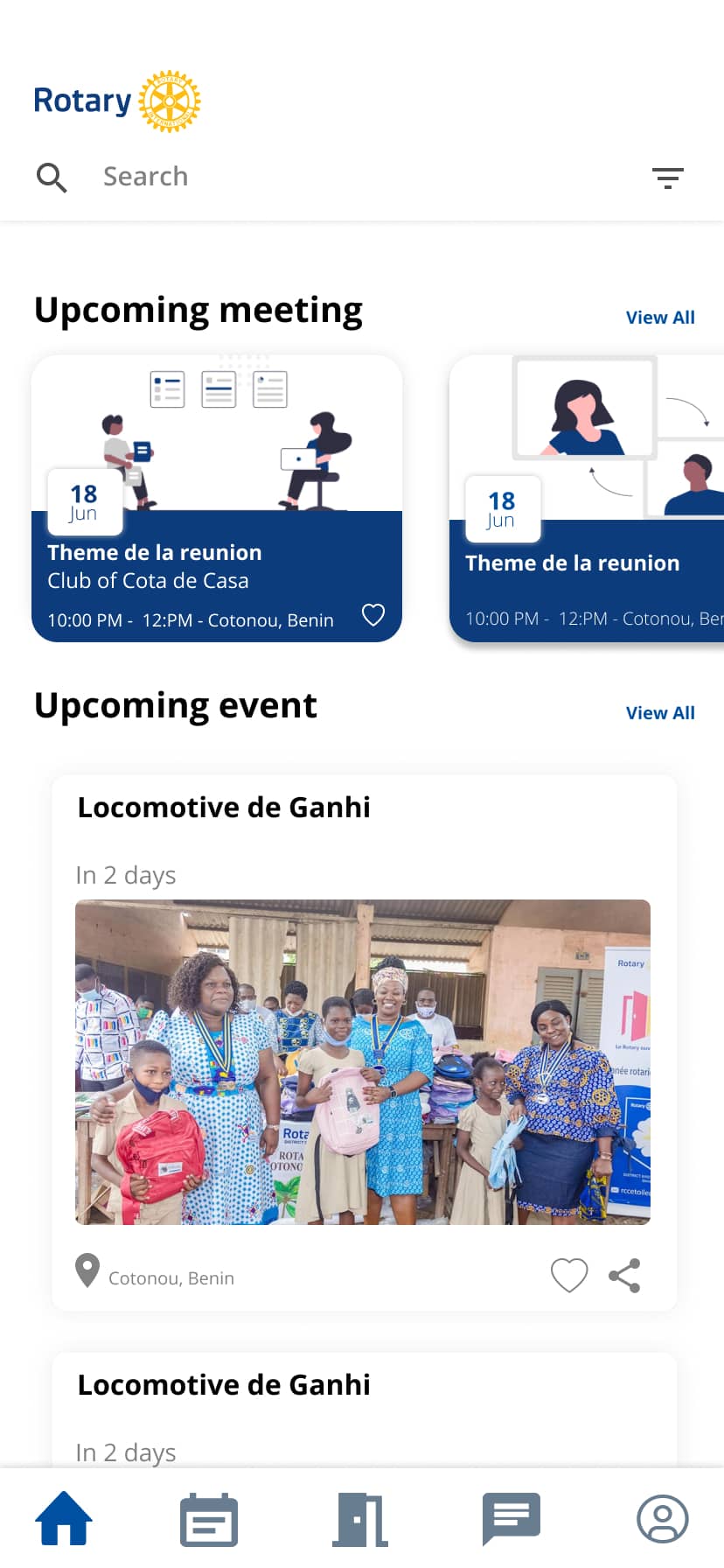This screenshot has height=1568, width=724.
Task: View all upcoming meetings
Action: pyautogui.click(x=660, y=318)
